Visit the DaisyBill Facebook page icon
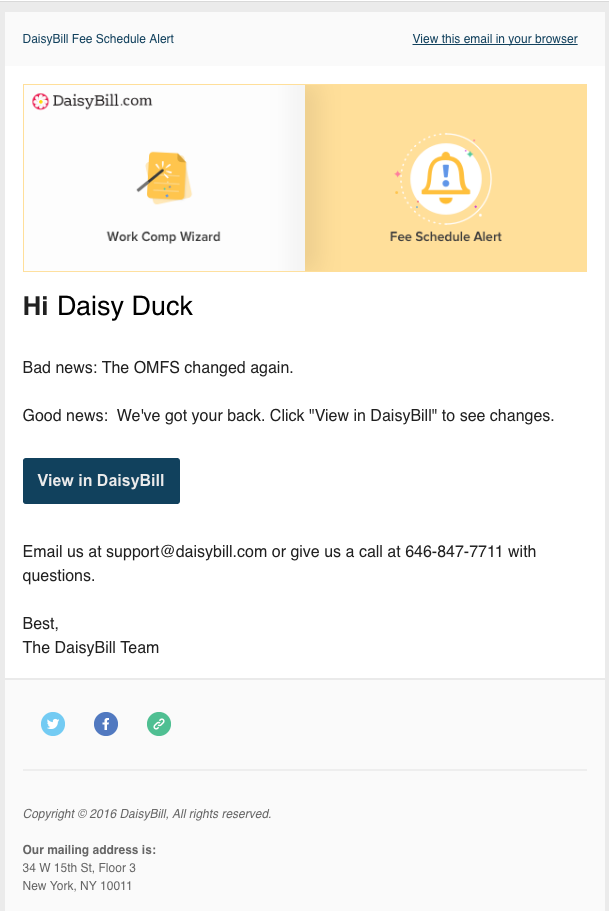 click(x=106, y=724)
